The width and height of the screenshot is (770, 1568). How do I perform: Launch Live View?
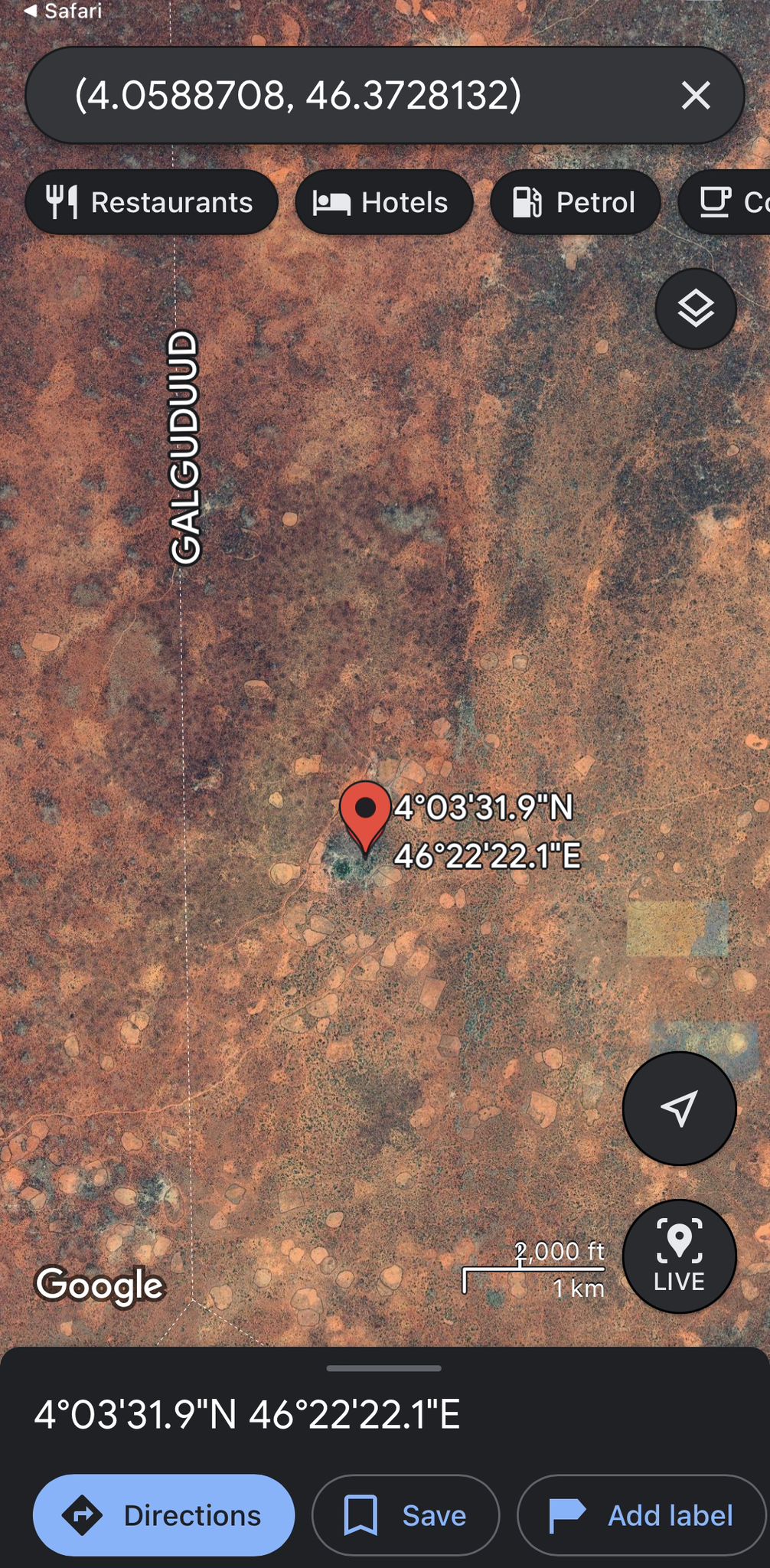(679, 1256)
